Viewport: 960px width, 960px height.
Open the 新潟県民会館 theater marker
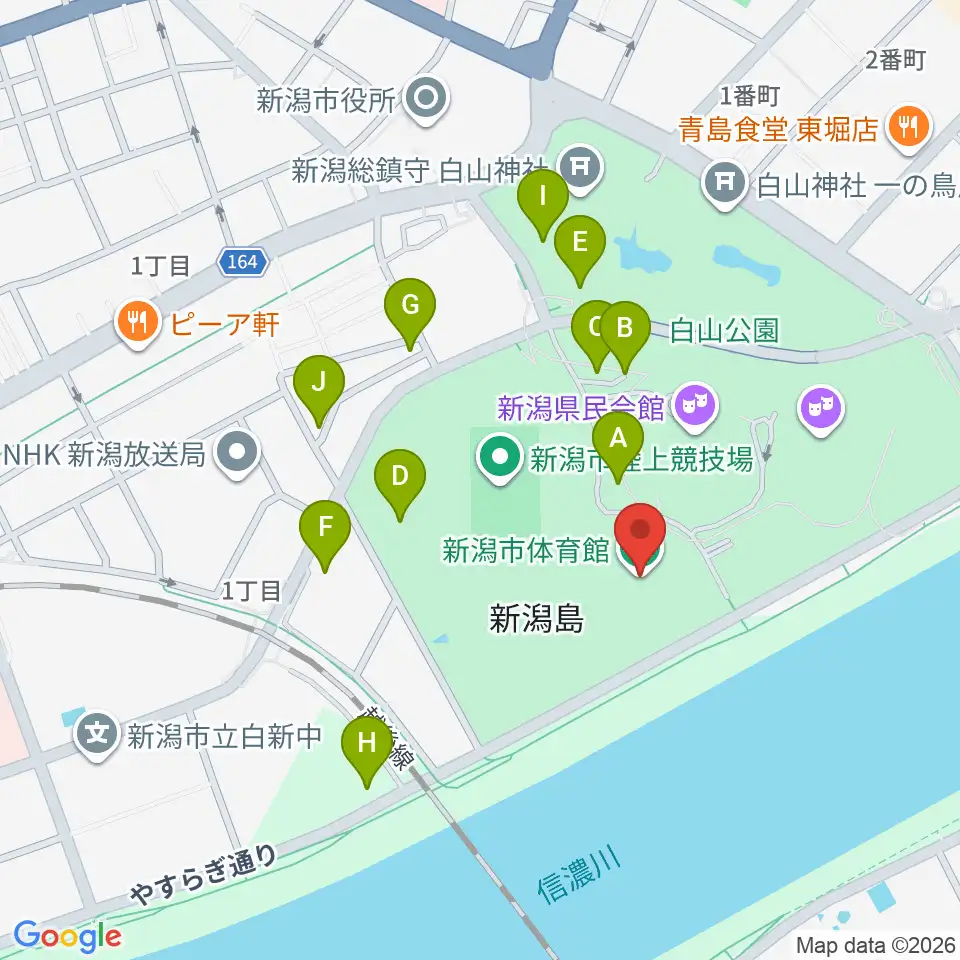(694, 407)
